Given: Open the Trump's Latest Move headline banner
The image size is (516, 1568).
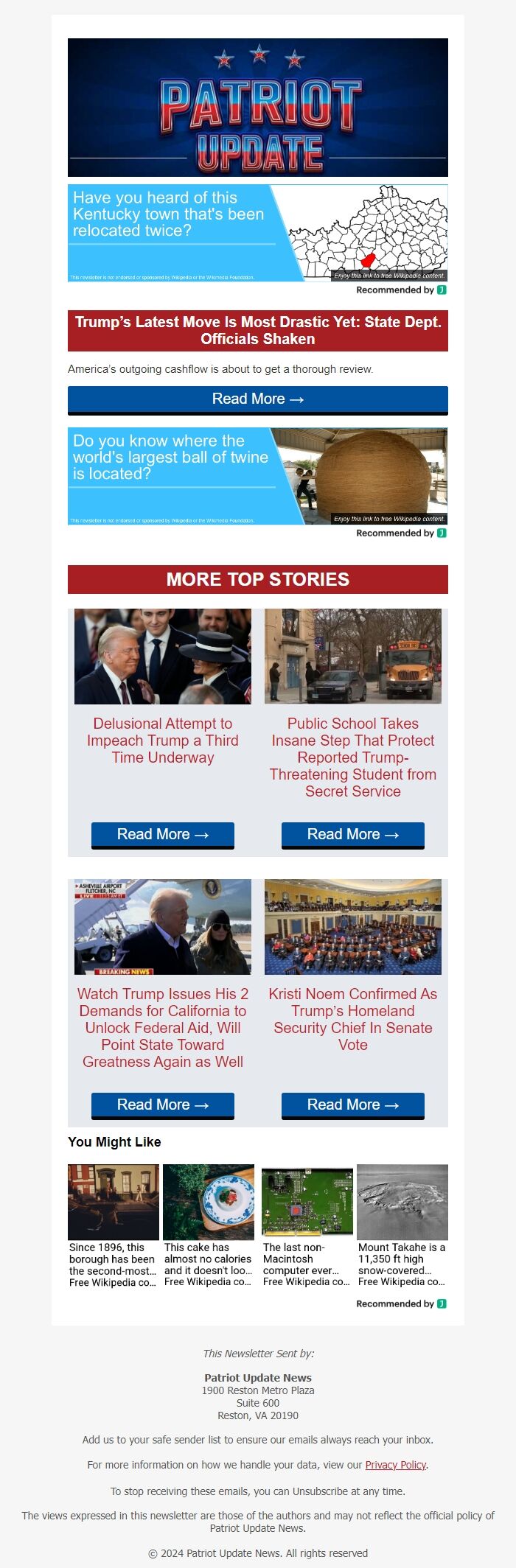Looking at the screenshot, I should point(257,331).
